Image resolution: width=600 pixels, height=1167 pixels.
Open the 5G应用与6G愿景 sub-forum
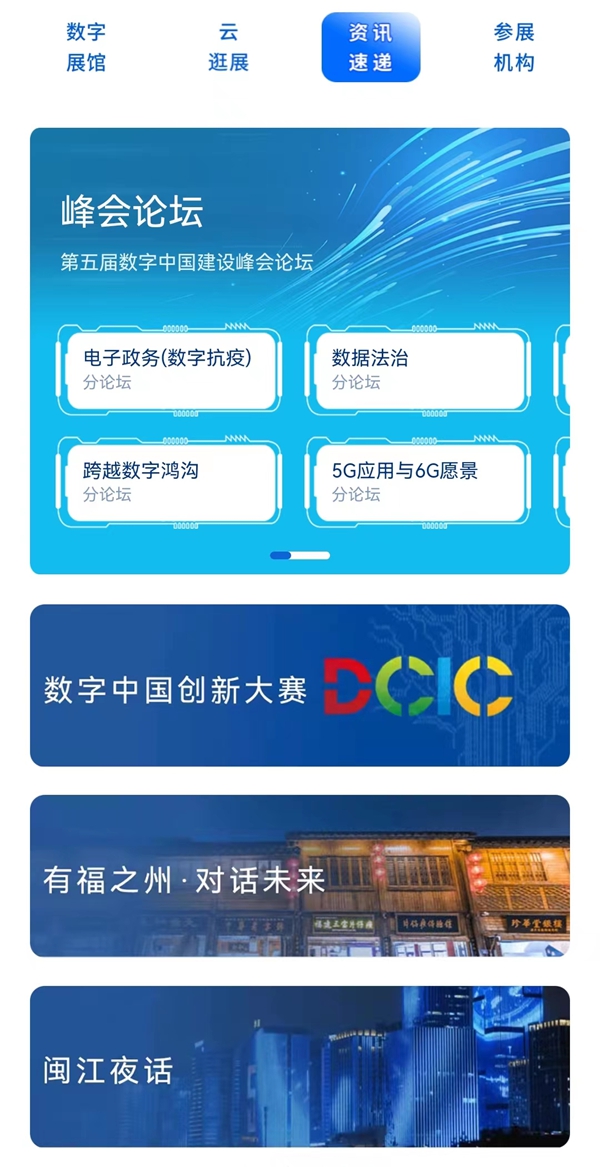pos(417,481)
